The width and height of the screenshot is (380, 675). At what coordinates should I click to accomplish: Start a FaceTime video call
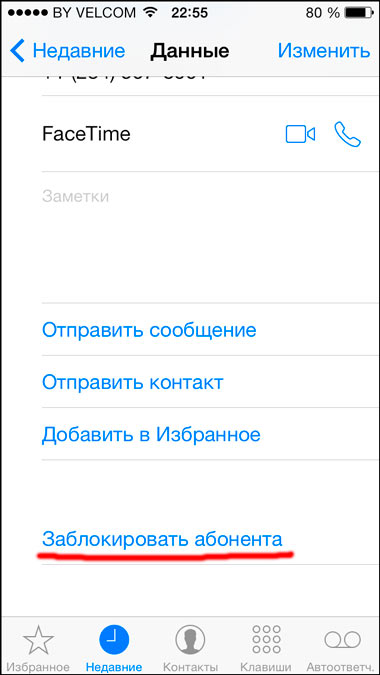pyautogui.click(x=300, y=134)
